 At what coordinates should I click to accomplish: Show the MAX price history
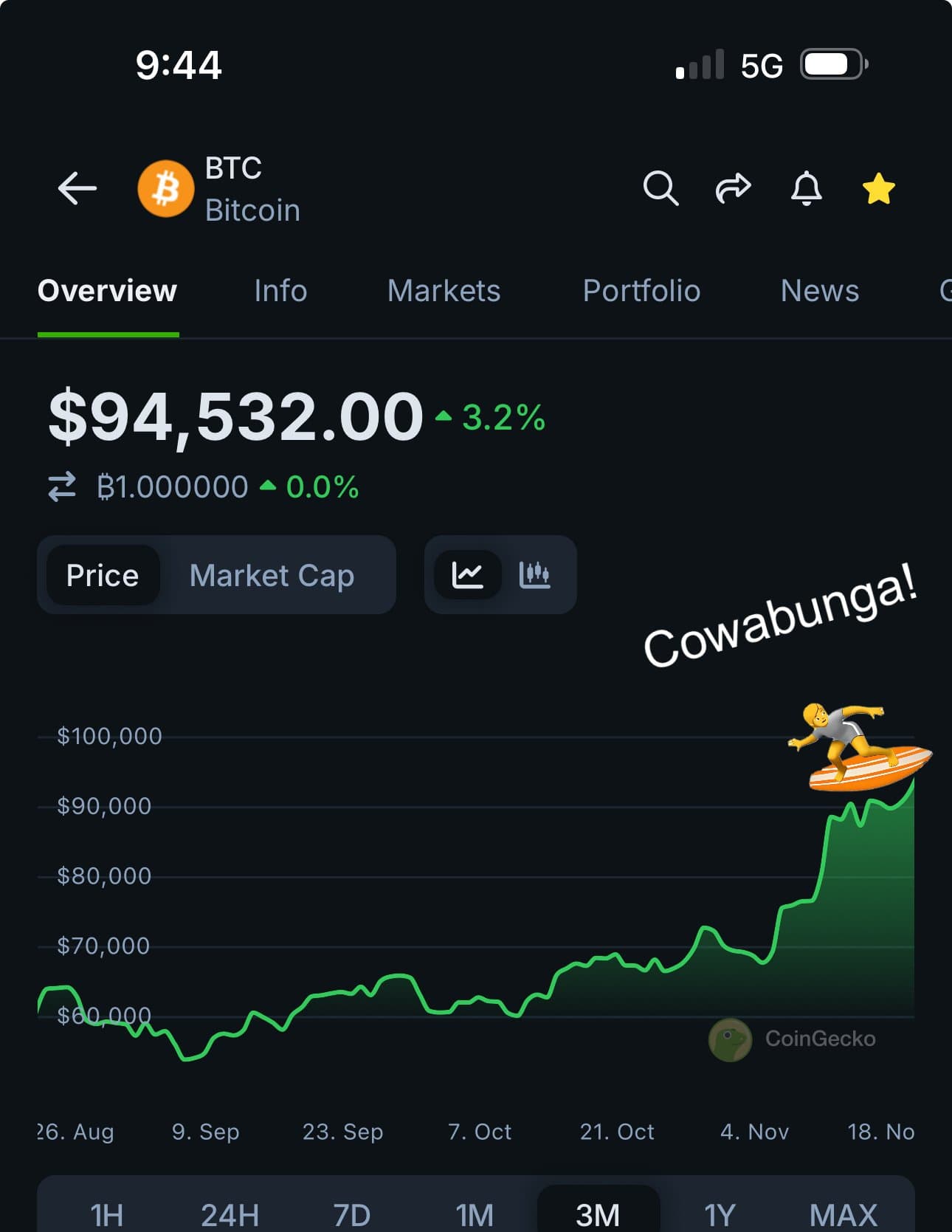tap(843, 1214)
